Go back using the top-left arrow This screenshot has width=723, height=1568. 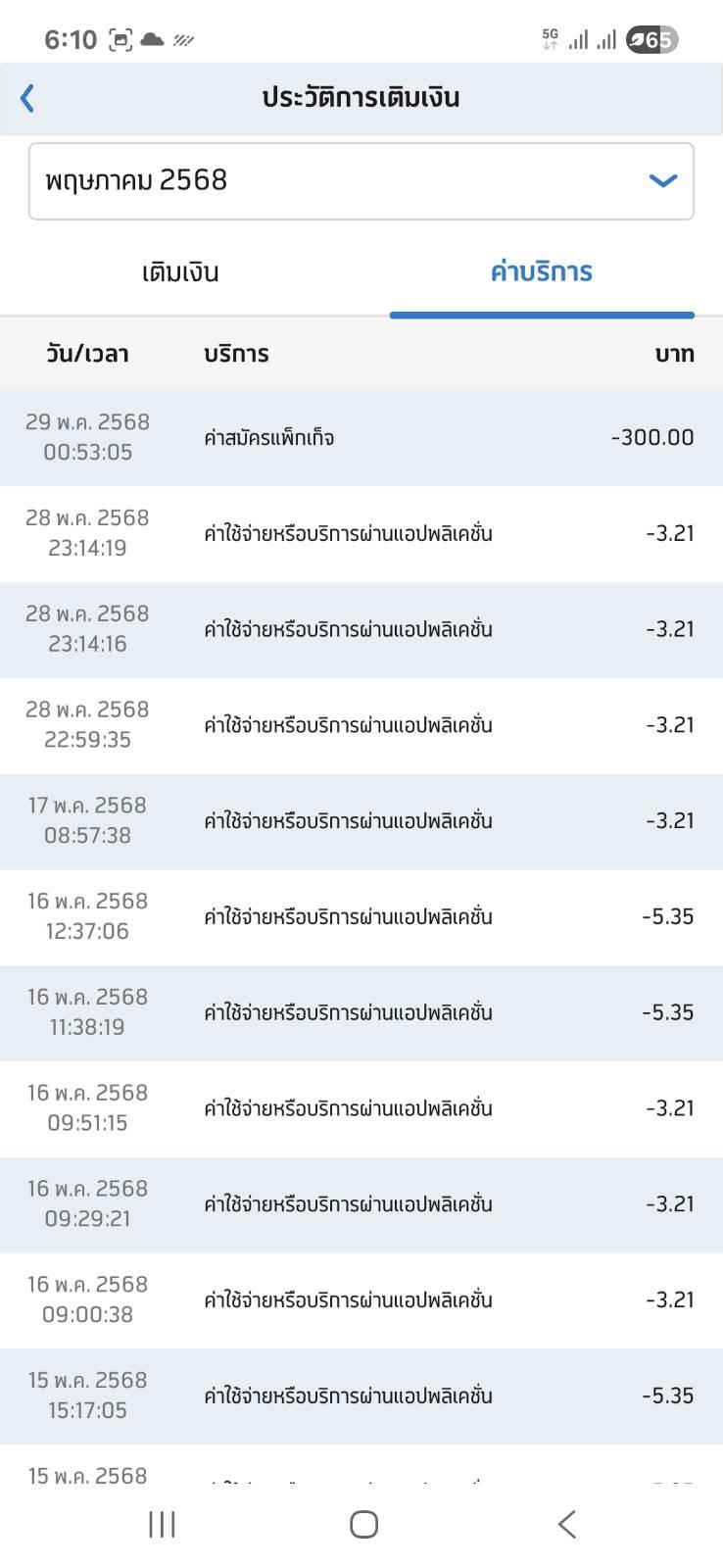click(x=27, y=98)
